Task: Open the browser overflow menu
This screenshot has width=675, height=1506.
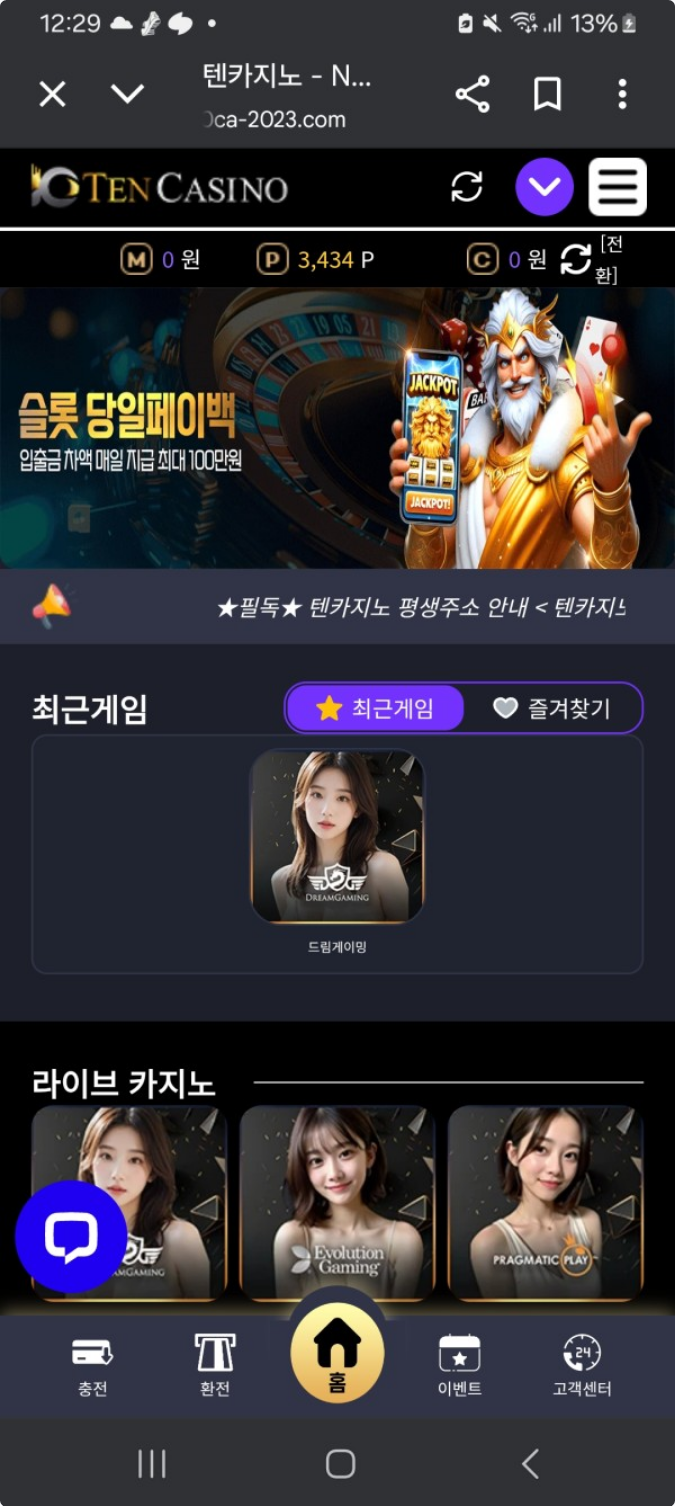Action: coord(622,95)
